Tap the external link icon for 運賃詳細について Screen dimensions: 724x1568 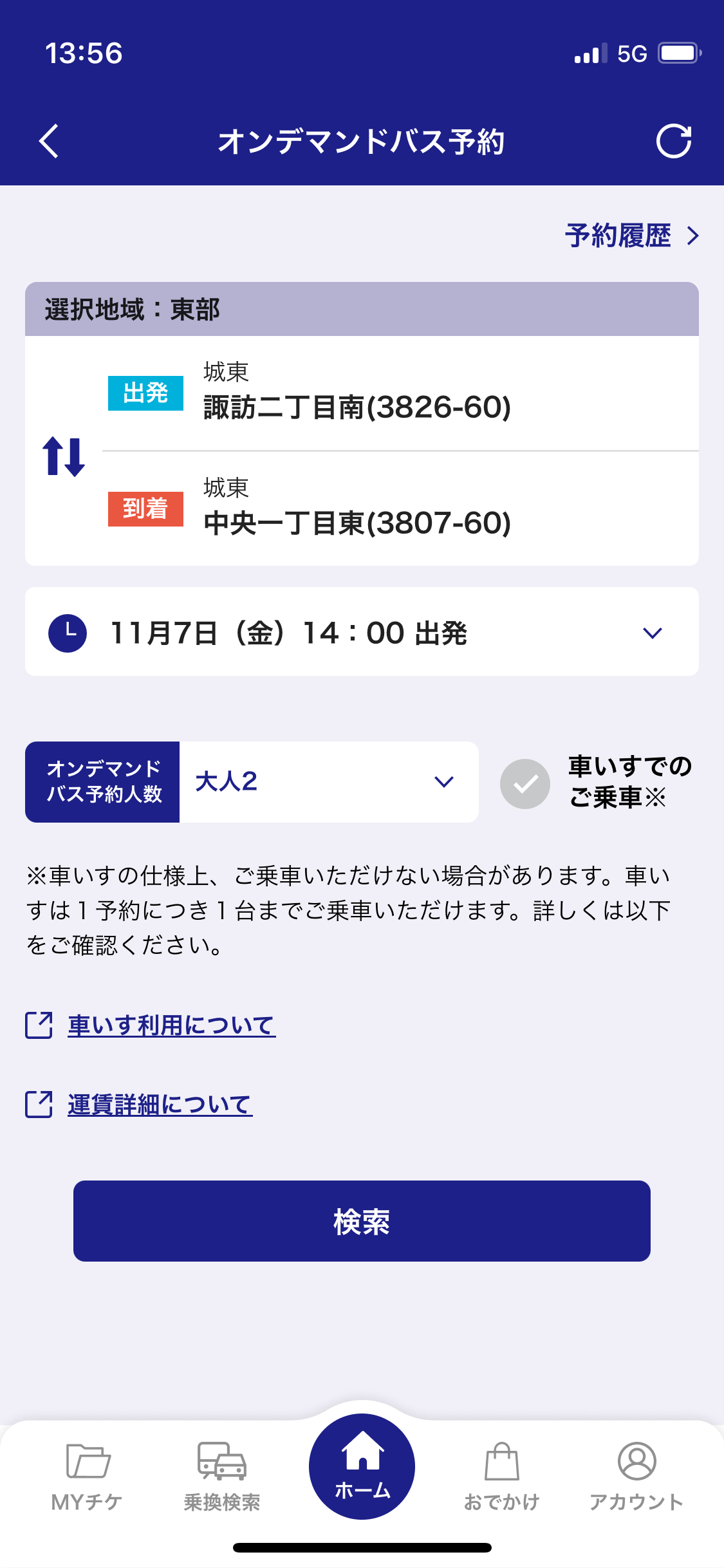(x=39, y=1105)
